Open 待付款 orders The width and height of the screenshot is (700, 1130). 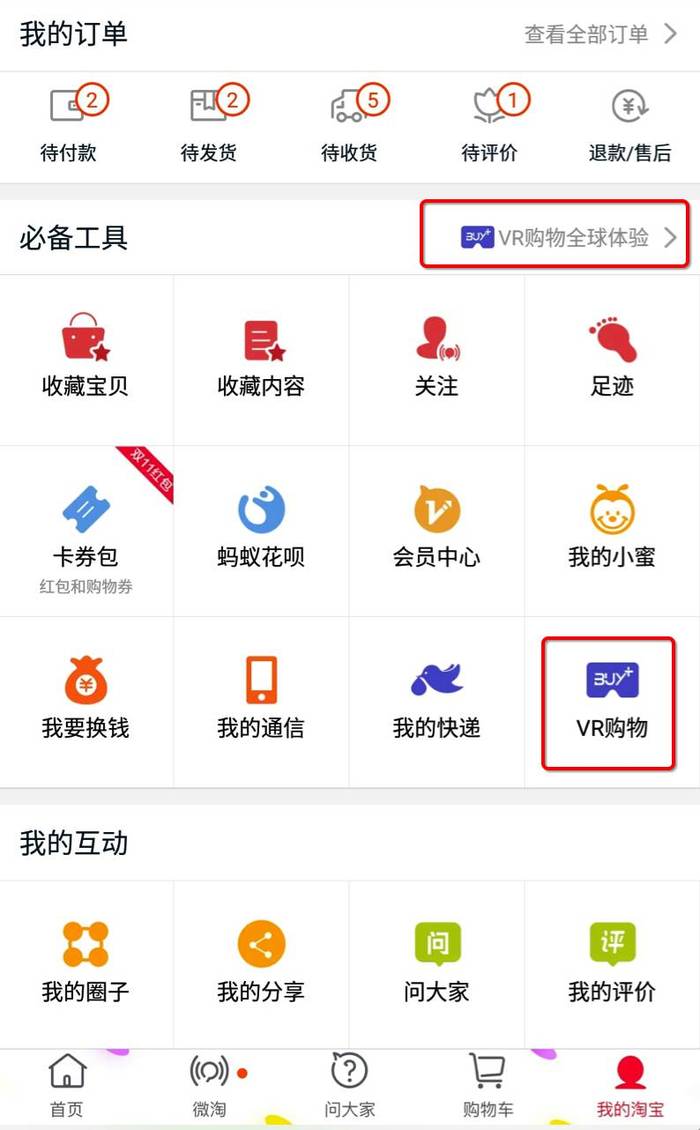(x=69, y=125)
